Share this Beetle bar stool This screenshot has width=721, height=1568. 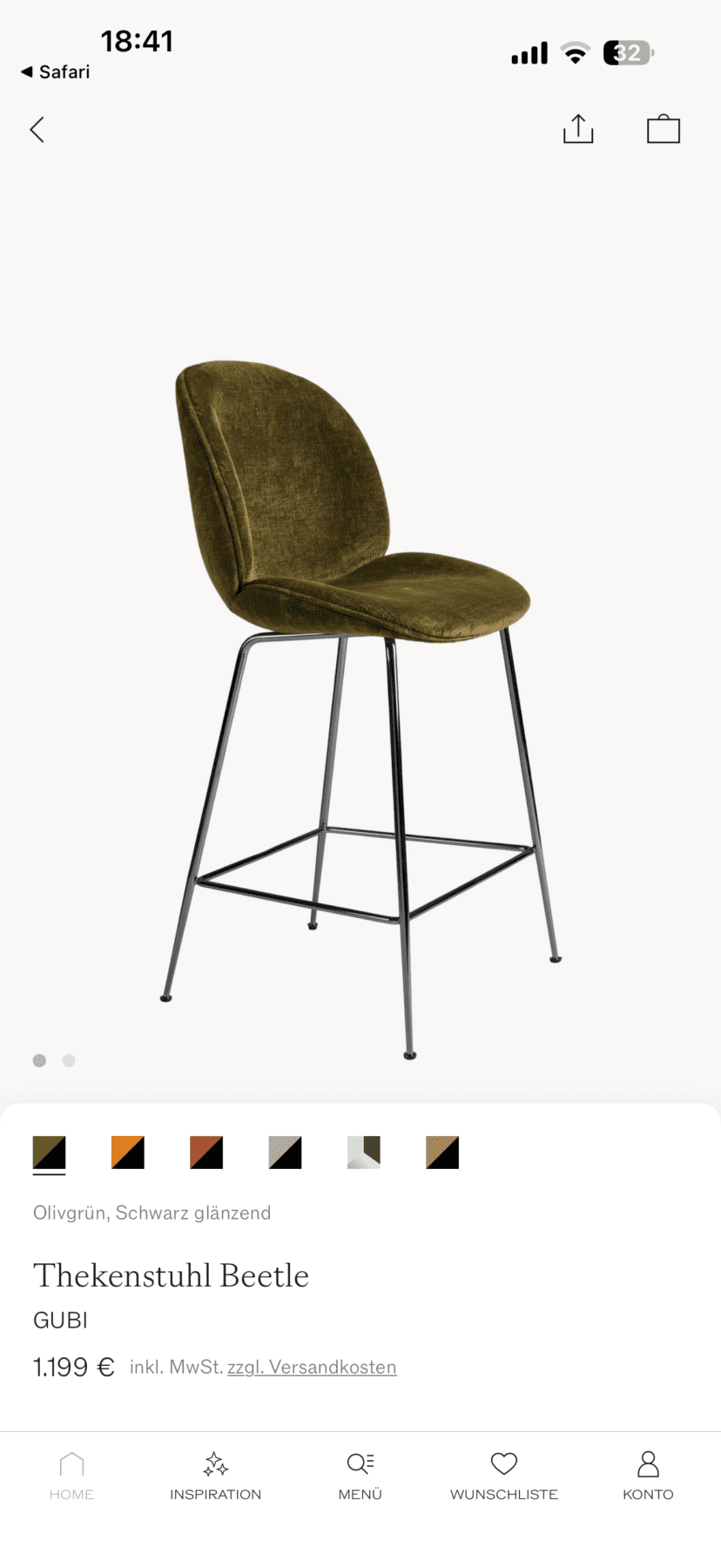[x=578, y=129]
